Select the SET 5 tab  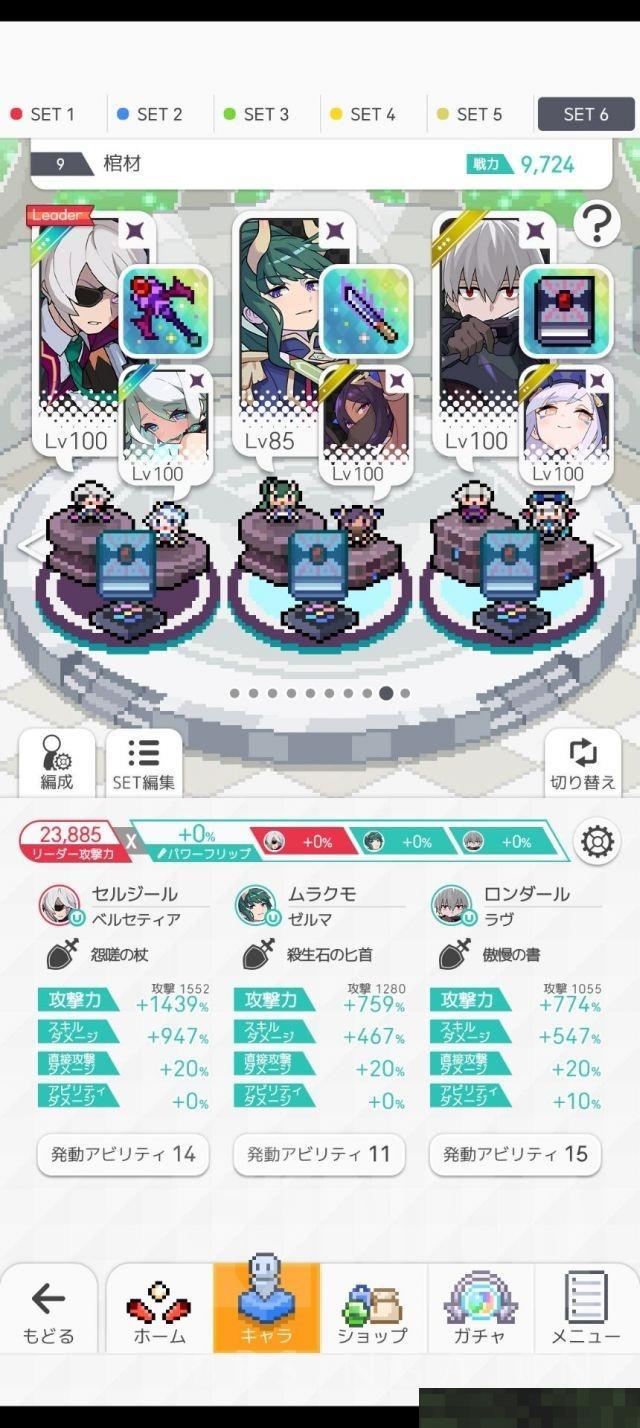[x=470, y=114]
